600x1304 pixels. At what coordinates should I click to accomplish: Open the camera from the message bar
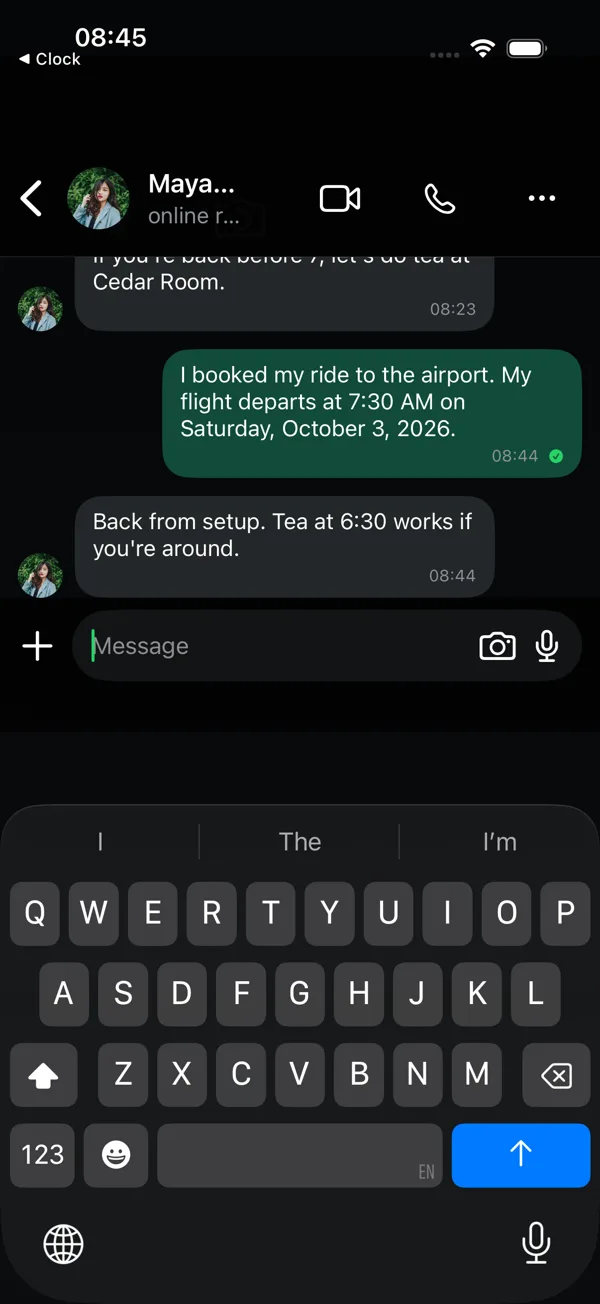pos(497,646)
